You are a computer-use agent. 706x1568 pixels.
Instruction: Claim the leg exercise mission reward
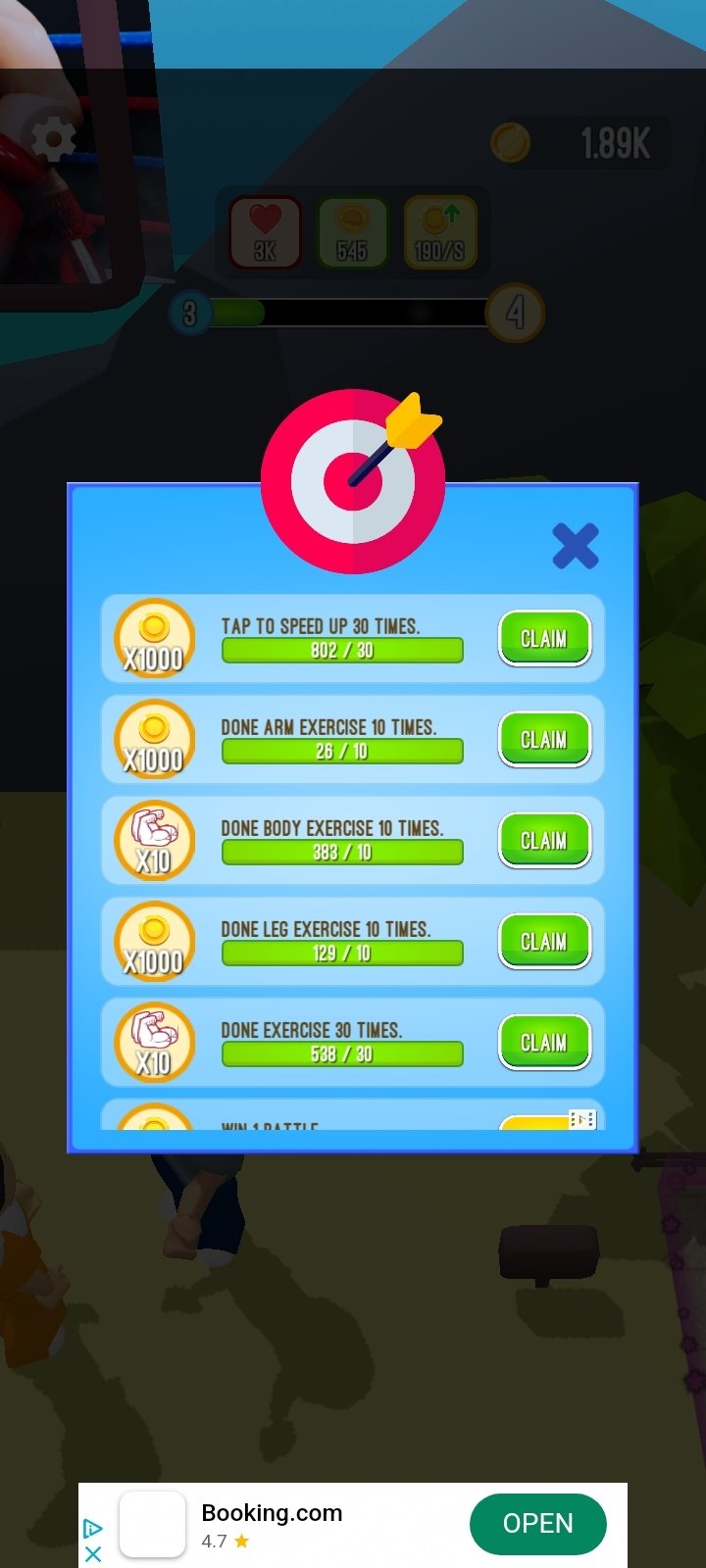pyautogui.click(x=544, y=942)
